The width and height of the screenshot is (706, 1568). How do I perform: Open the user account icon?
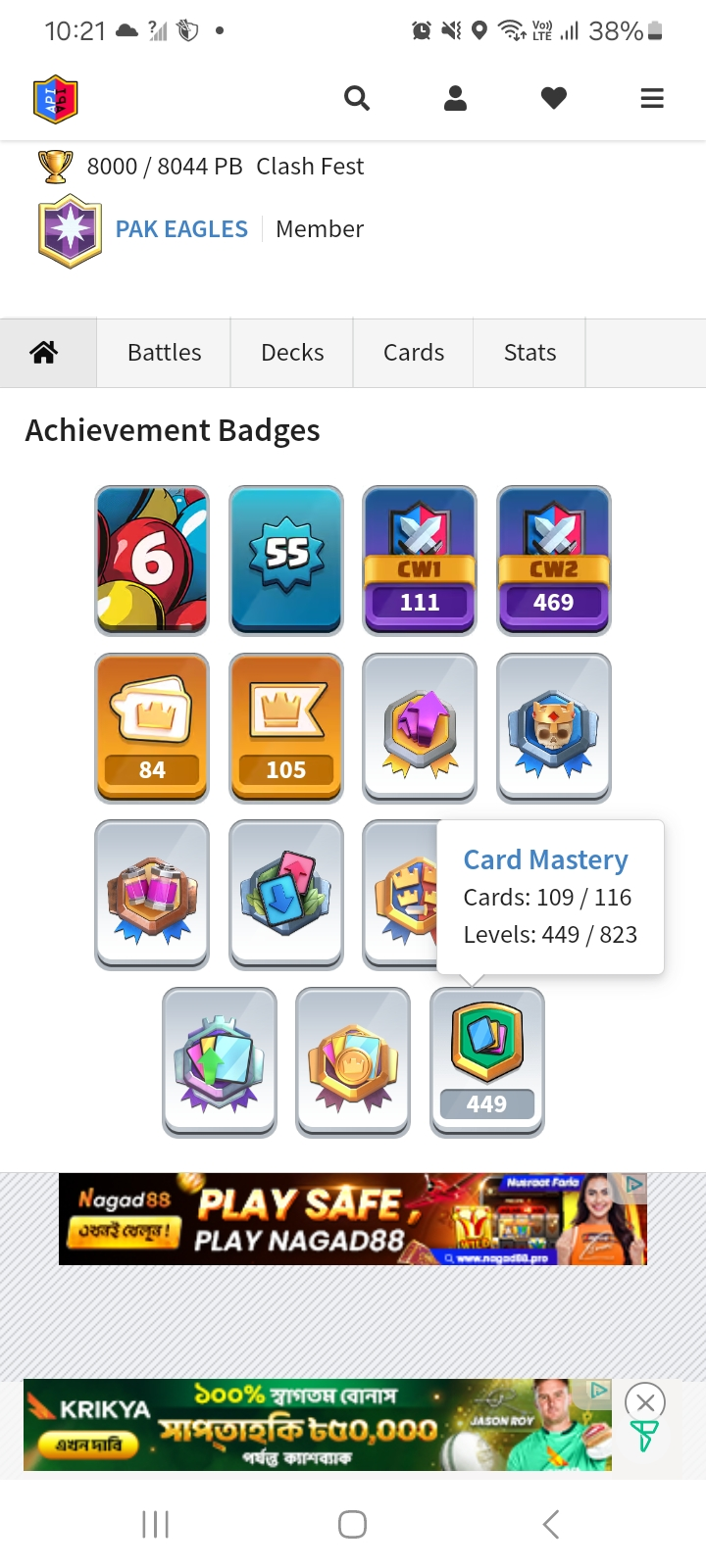pos(455,98)
